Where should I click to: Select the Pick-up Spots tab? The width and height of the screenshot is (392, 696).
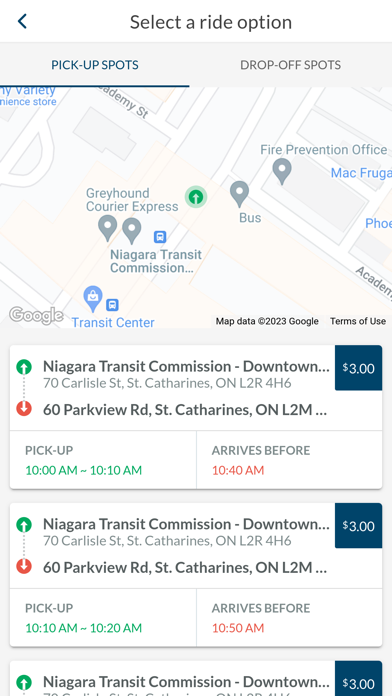tap(95, 65)
